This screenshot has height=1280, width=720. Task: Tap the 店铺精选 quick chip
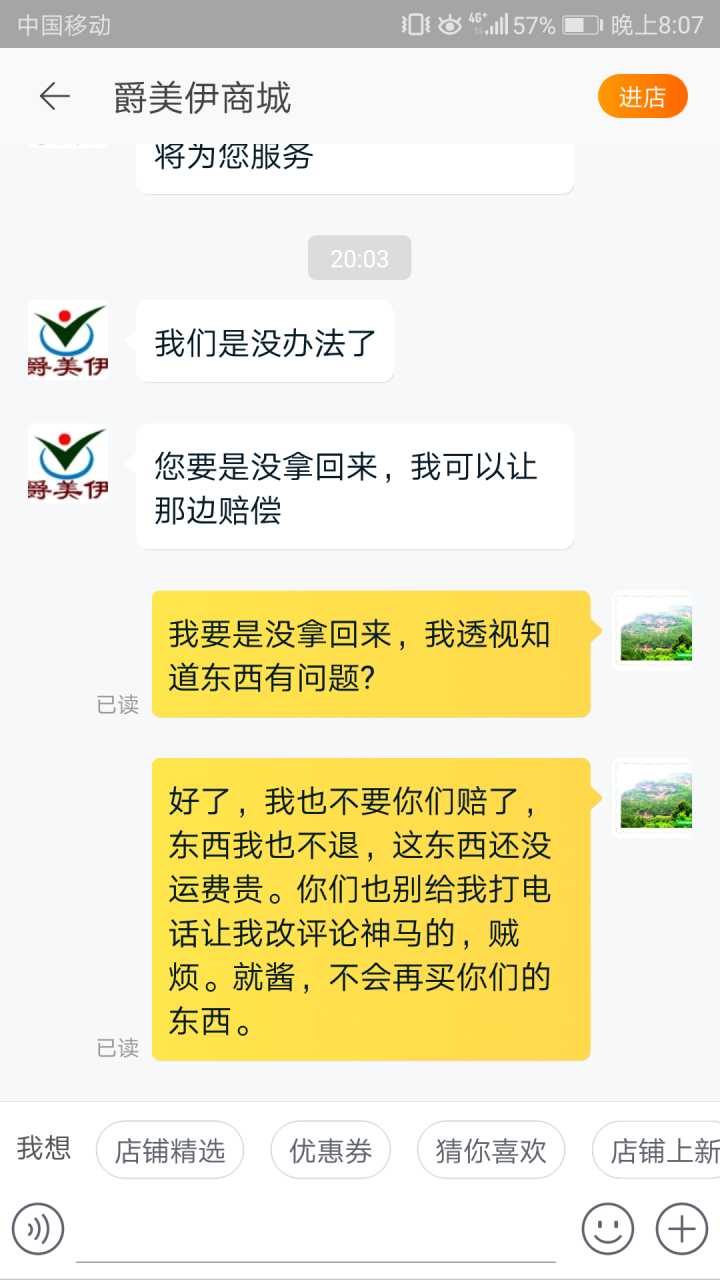click(170, 1150)
